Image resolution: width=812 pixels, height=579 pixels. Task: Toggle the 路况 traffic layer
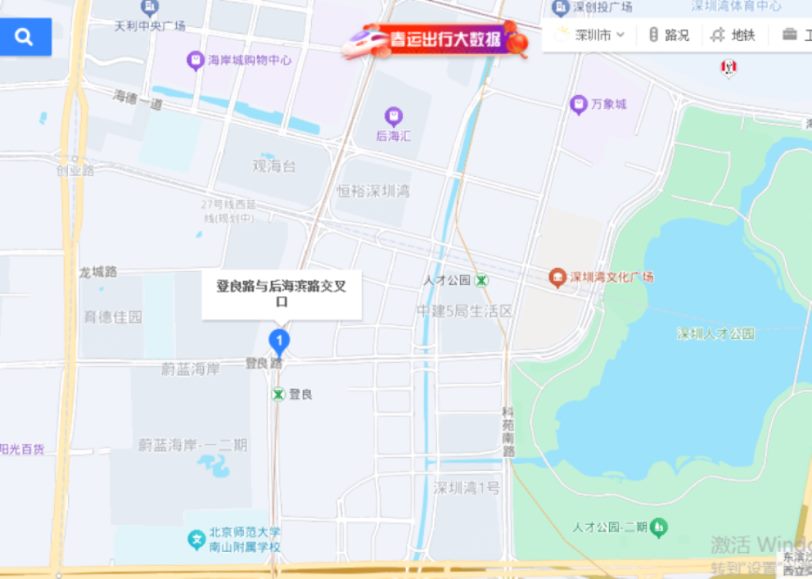click(x=668, y=35)
